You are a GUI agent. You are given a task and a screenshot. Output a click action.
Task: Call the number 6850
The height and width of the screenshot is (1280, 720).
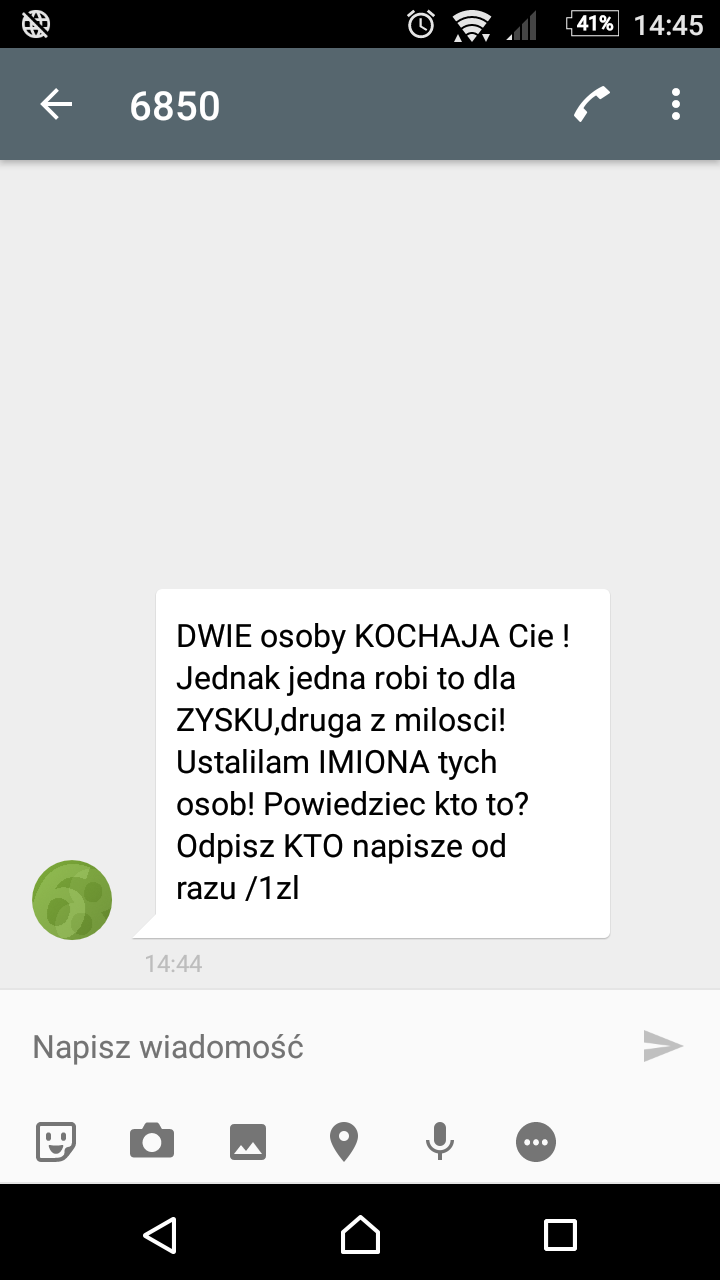592,104
